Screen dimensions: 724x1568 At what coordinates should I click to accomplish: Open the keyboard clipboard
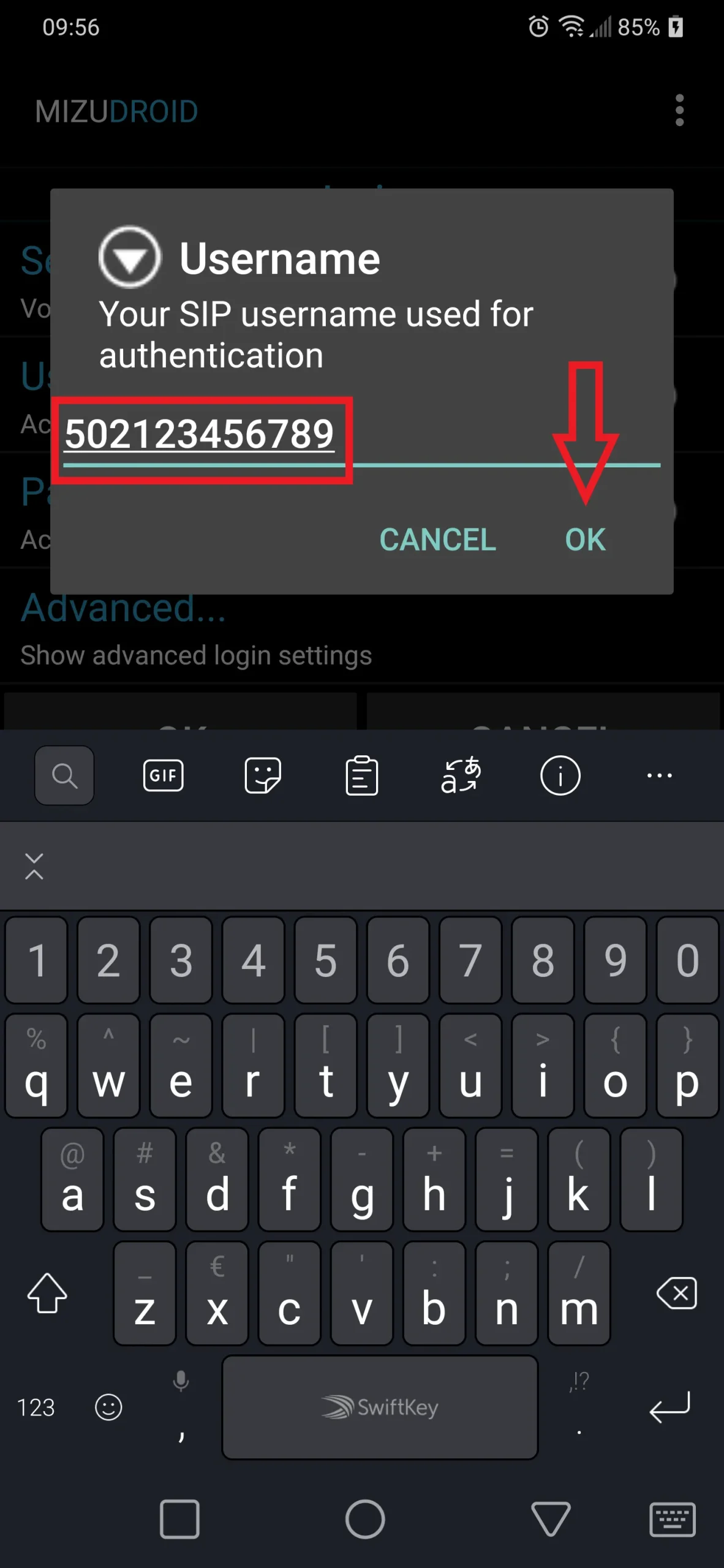pos(361,775)
